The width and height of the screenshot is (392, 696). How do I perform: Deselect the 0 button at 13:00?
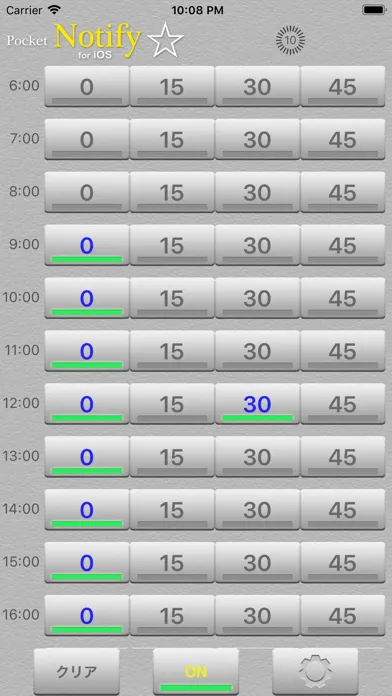pos(87,456)
